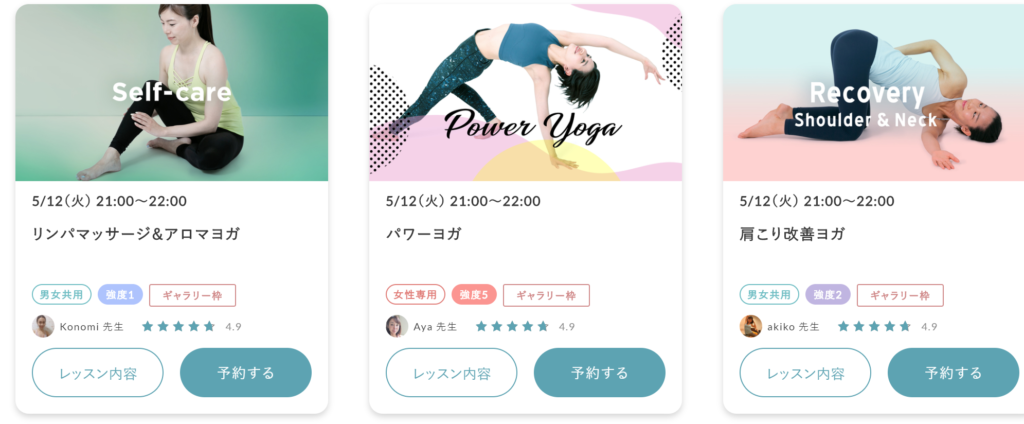
Task: Book 肩こり改善ヨガ via 予約する
Action: click(x=952, y=373)
